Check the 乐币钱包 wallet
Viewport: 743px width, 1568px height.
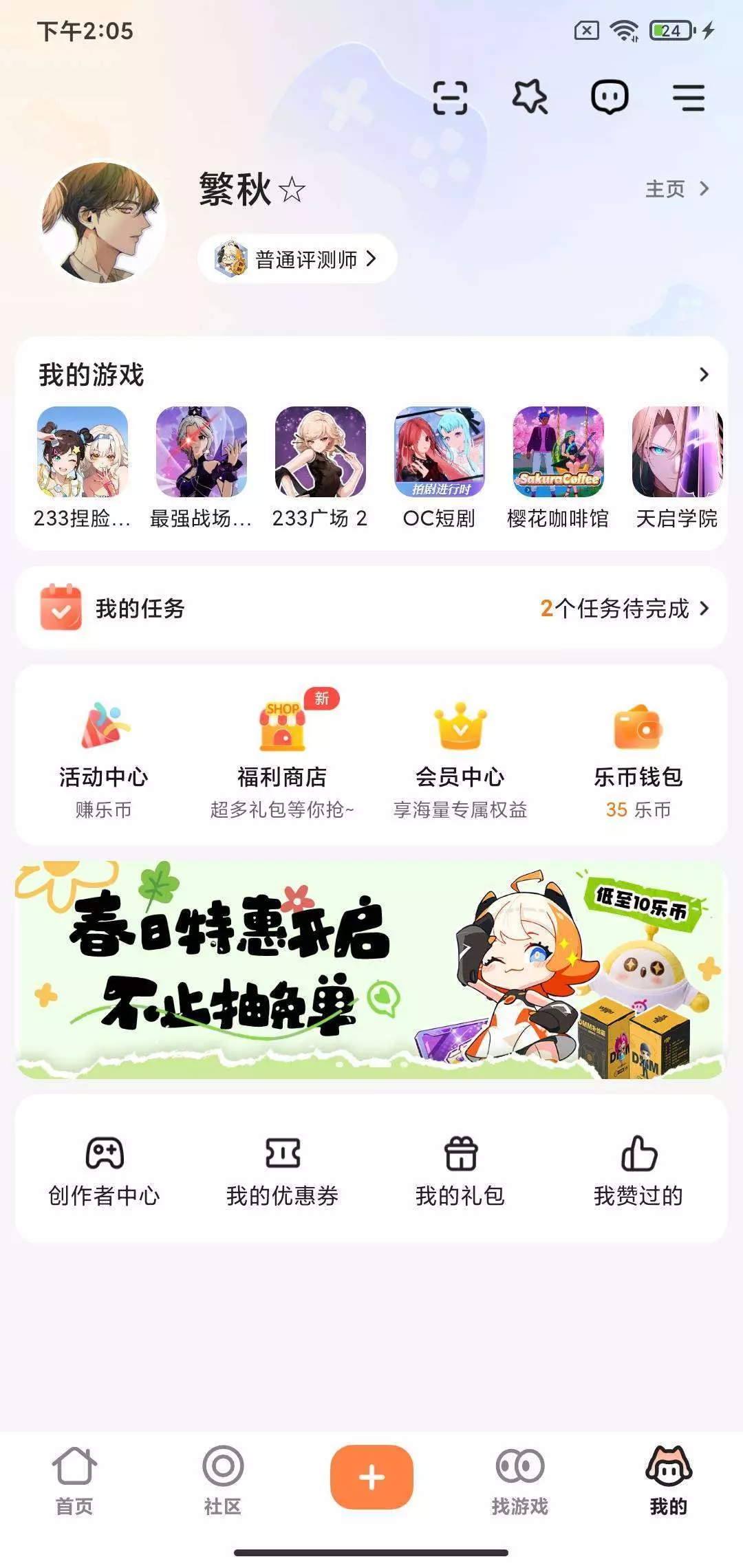(x=638, y=755)
